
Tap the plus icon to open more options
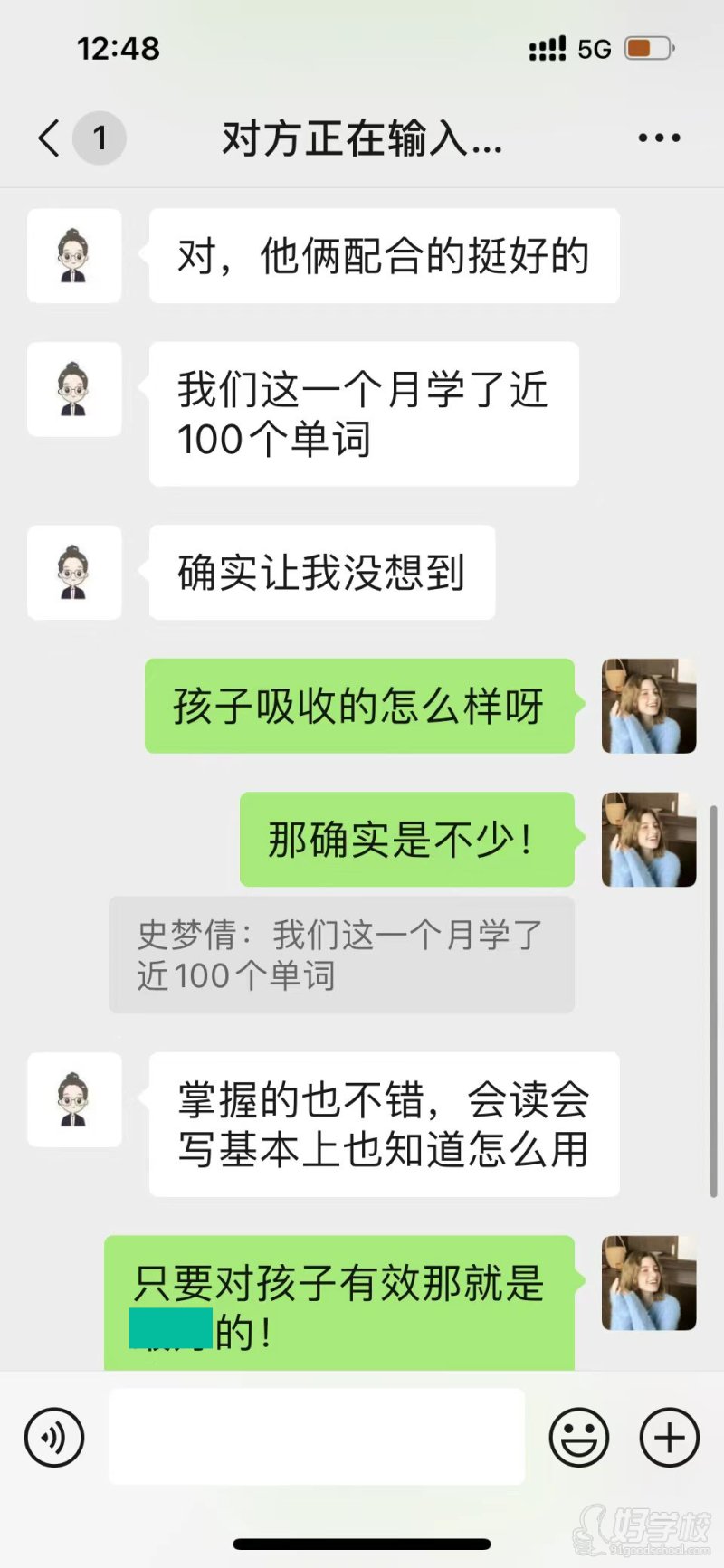tap(670, 1437)
